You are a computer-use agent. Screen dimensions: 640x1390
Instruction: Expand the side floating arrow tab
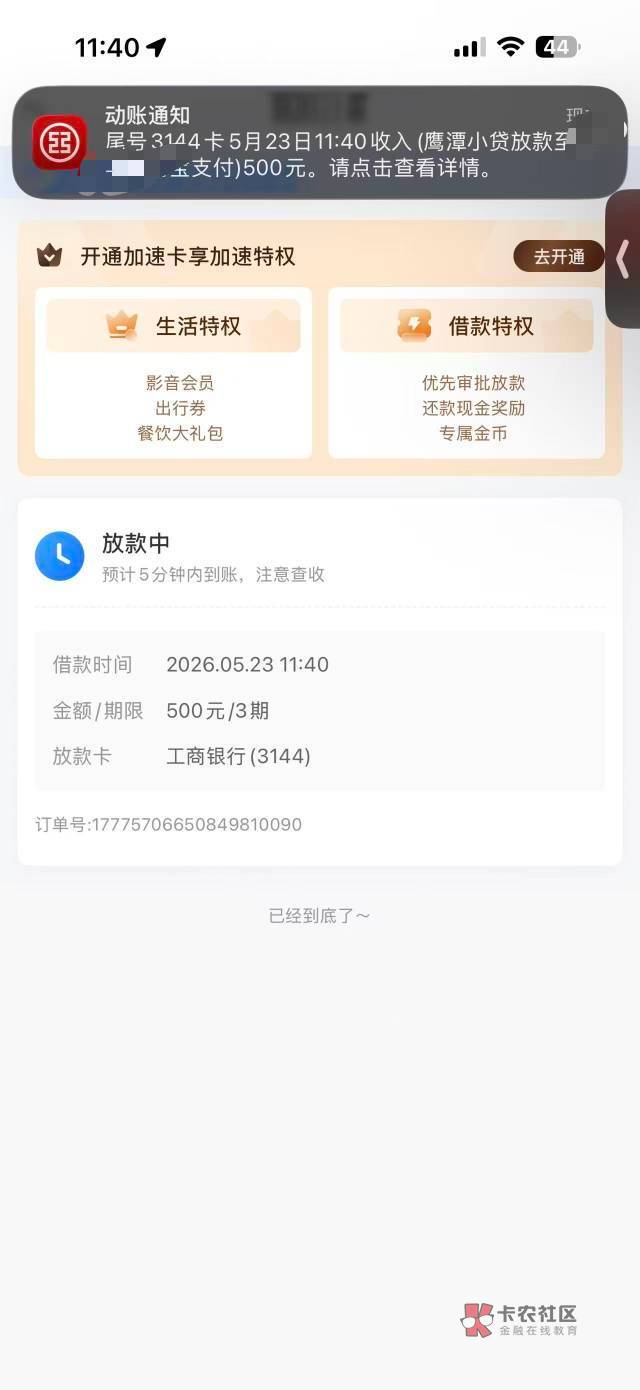pyautogui.click(x=623, y=259)
